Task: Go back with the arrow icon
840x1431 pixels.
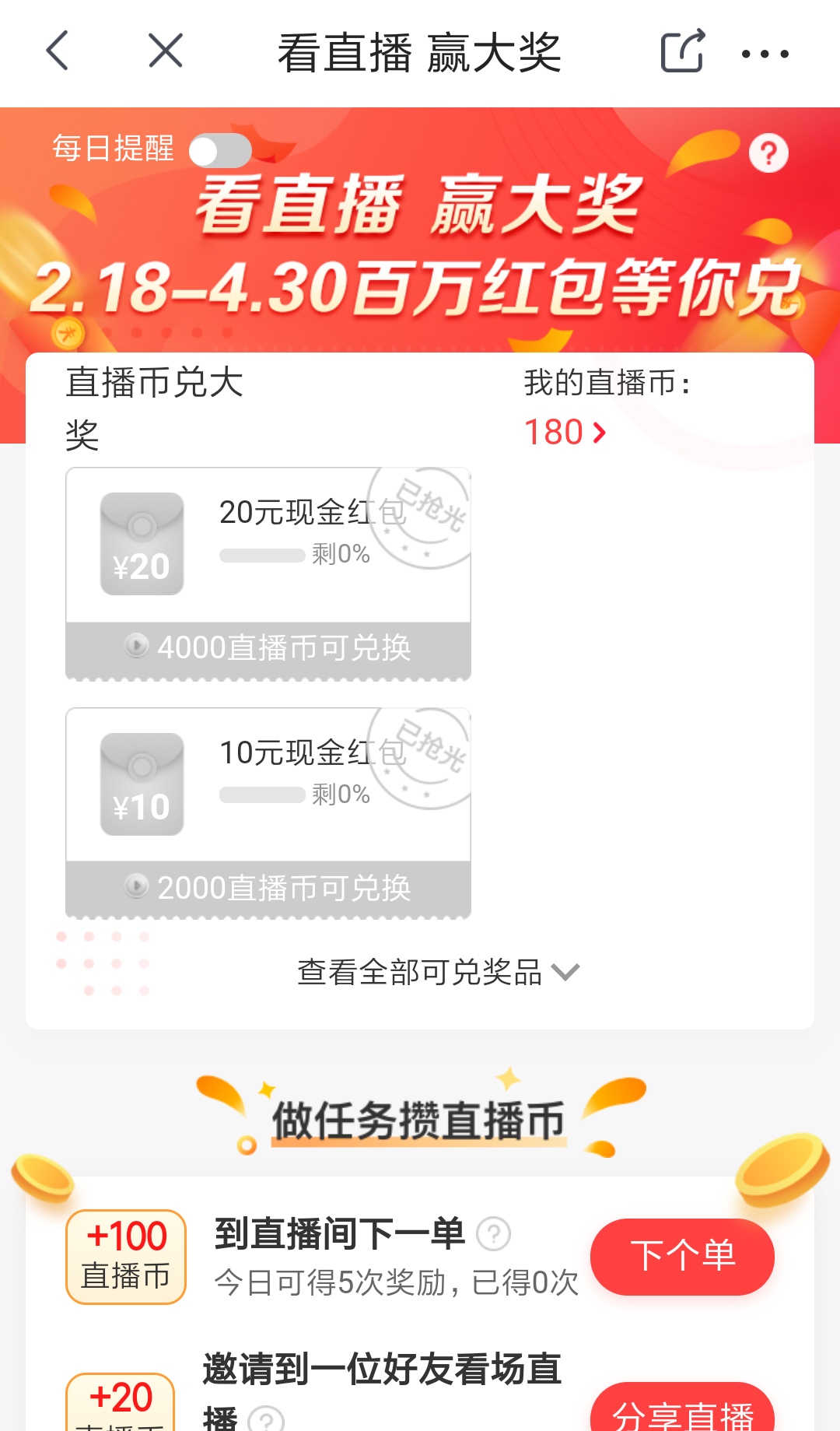Action: (58, 51)
